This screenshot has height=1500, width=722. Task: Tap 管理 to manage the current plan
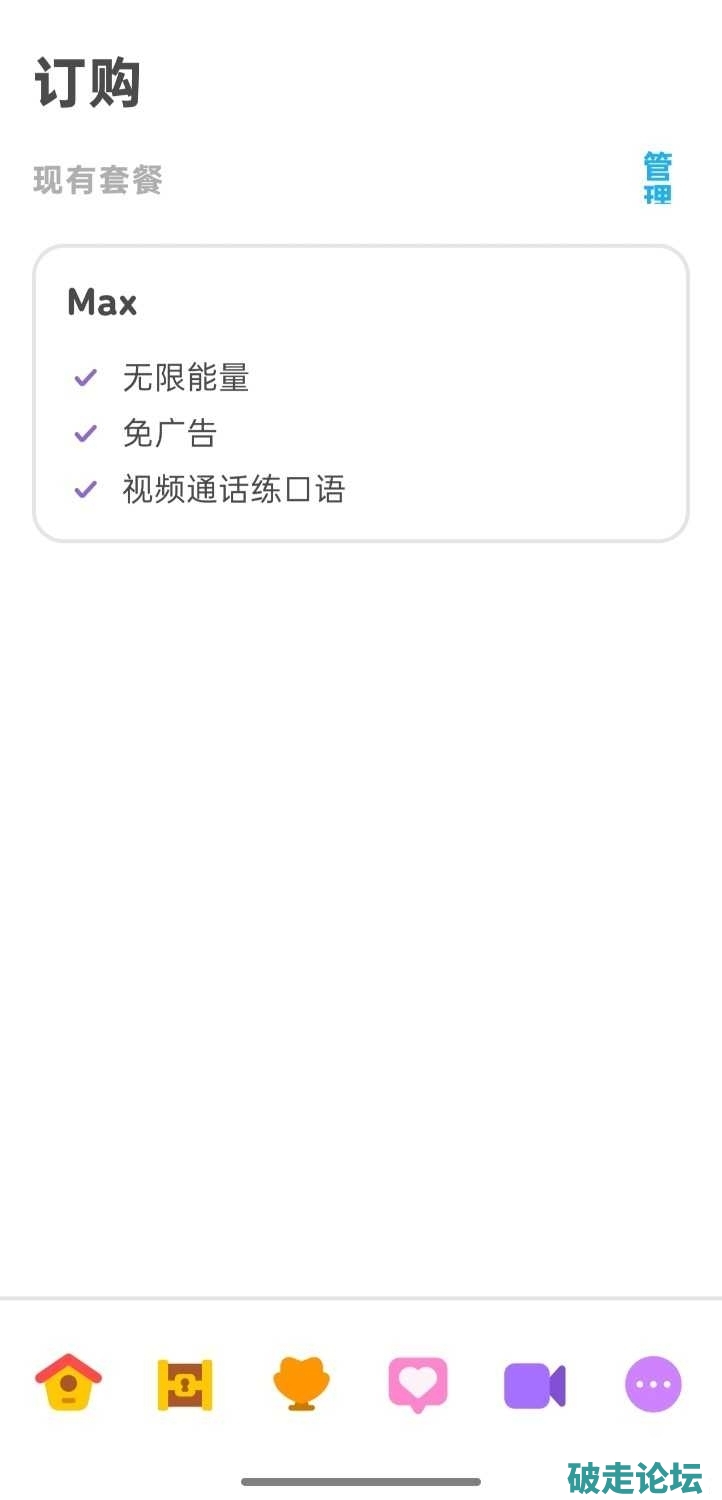tap(657, 179)
